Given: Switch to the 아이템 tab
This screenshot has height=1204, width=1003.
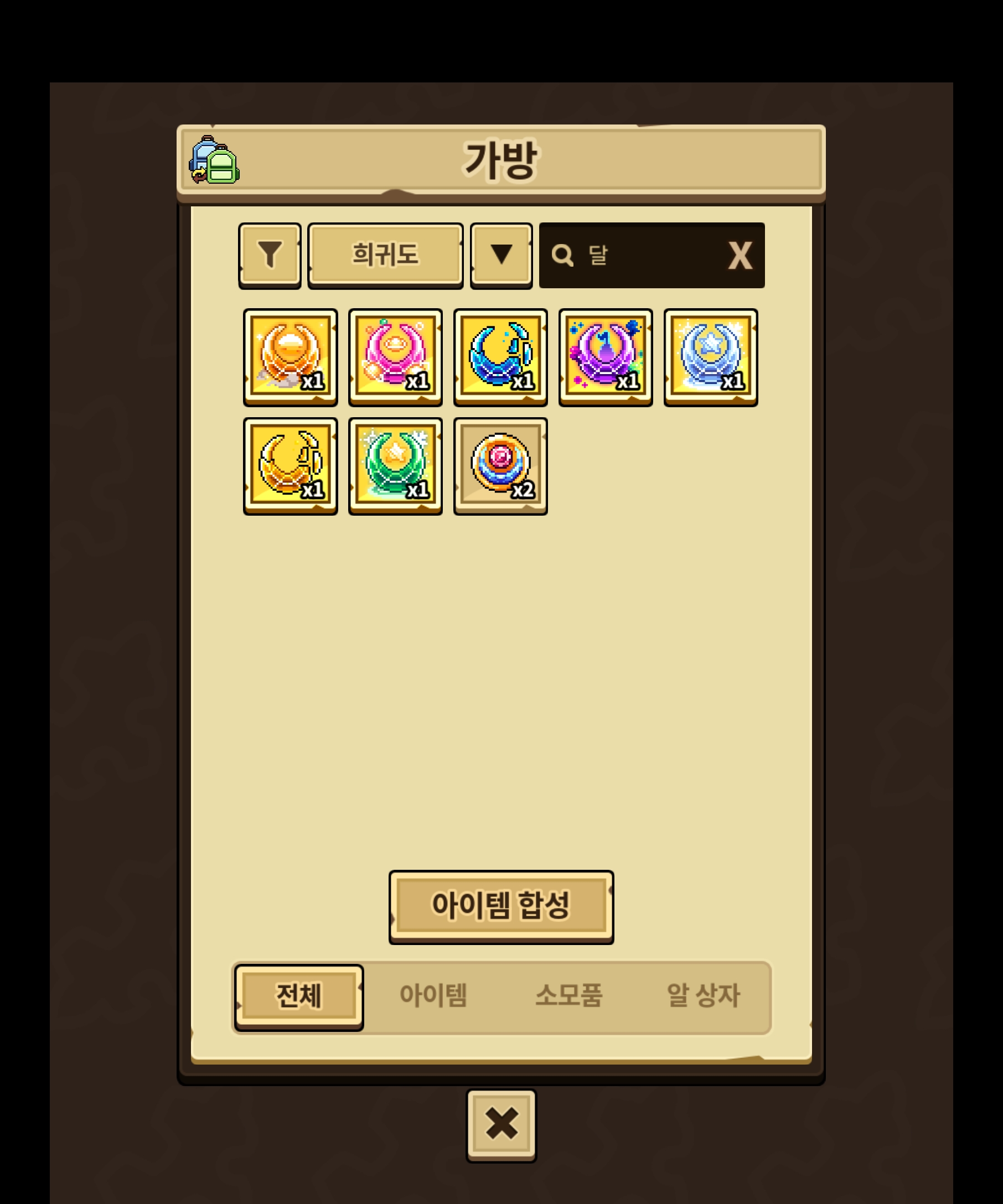Looking at the screenshot, I should pos(433,996).
